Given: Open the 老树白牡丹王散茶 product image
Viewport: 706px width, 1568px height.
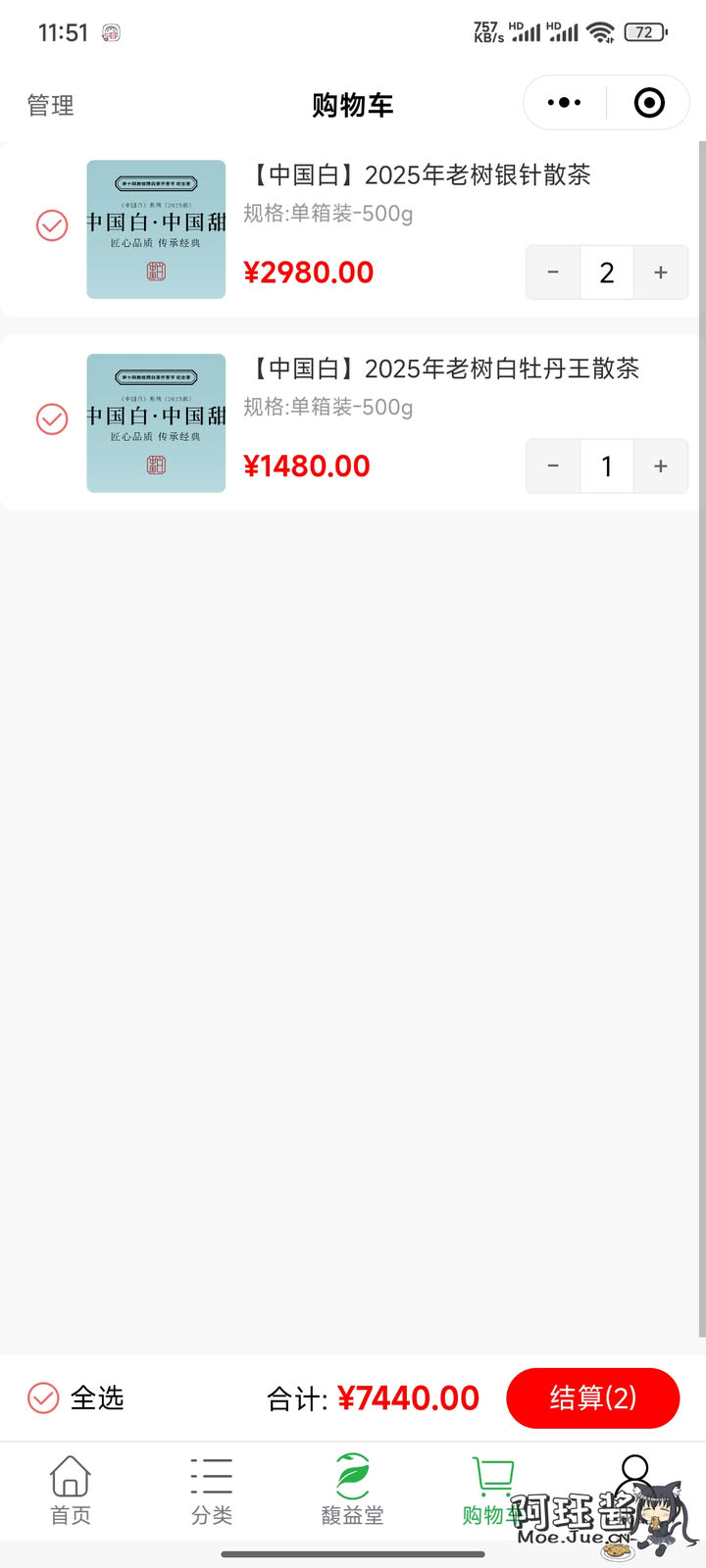Looking at the screenshot, I should coord(156,423).
